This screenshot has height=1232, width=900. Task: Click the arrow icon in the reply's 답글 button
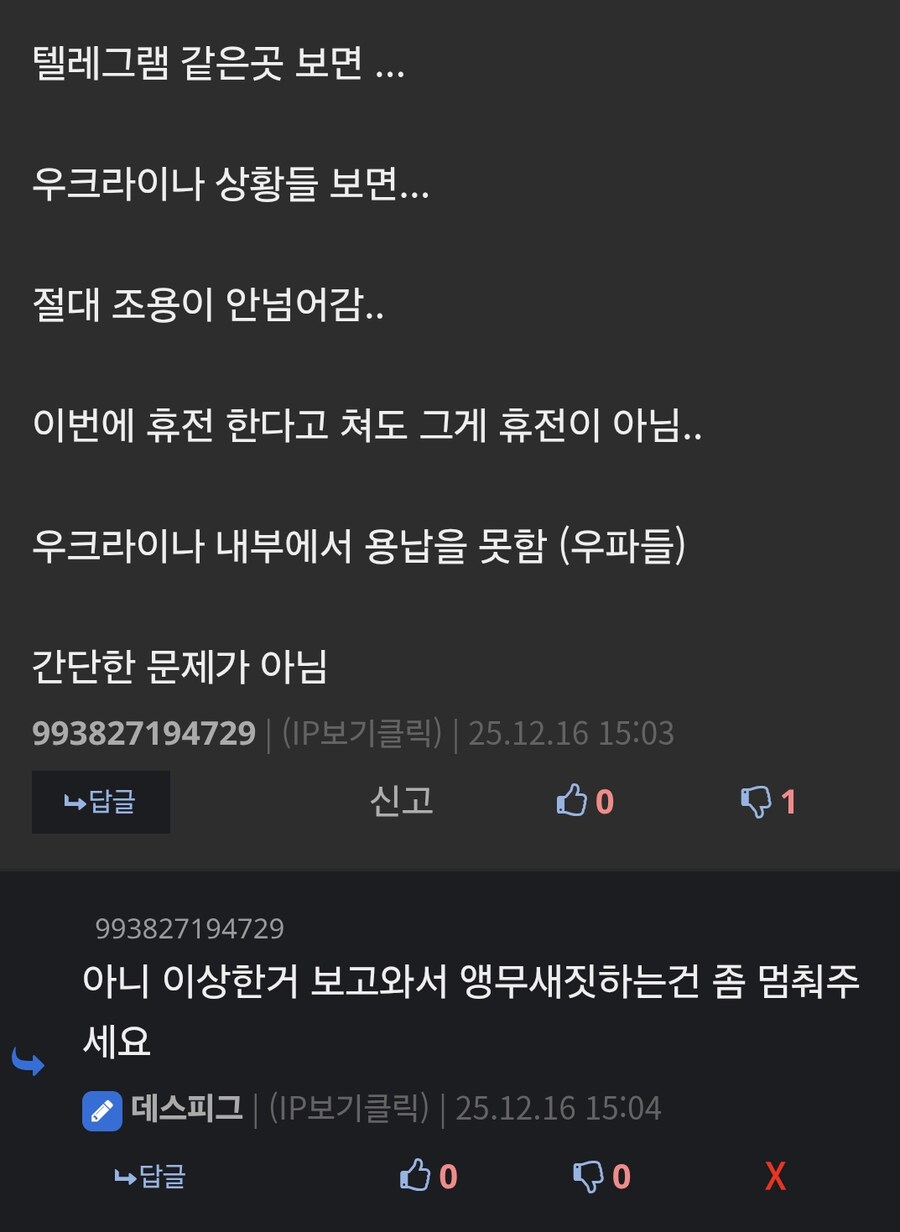coord(122,1177)
